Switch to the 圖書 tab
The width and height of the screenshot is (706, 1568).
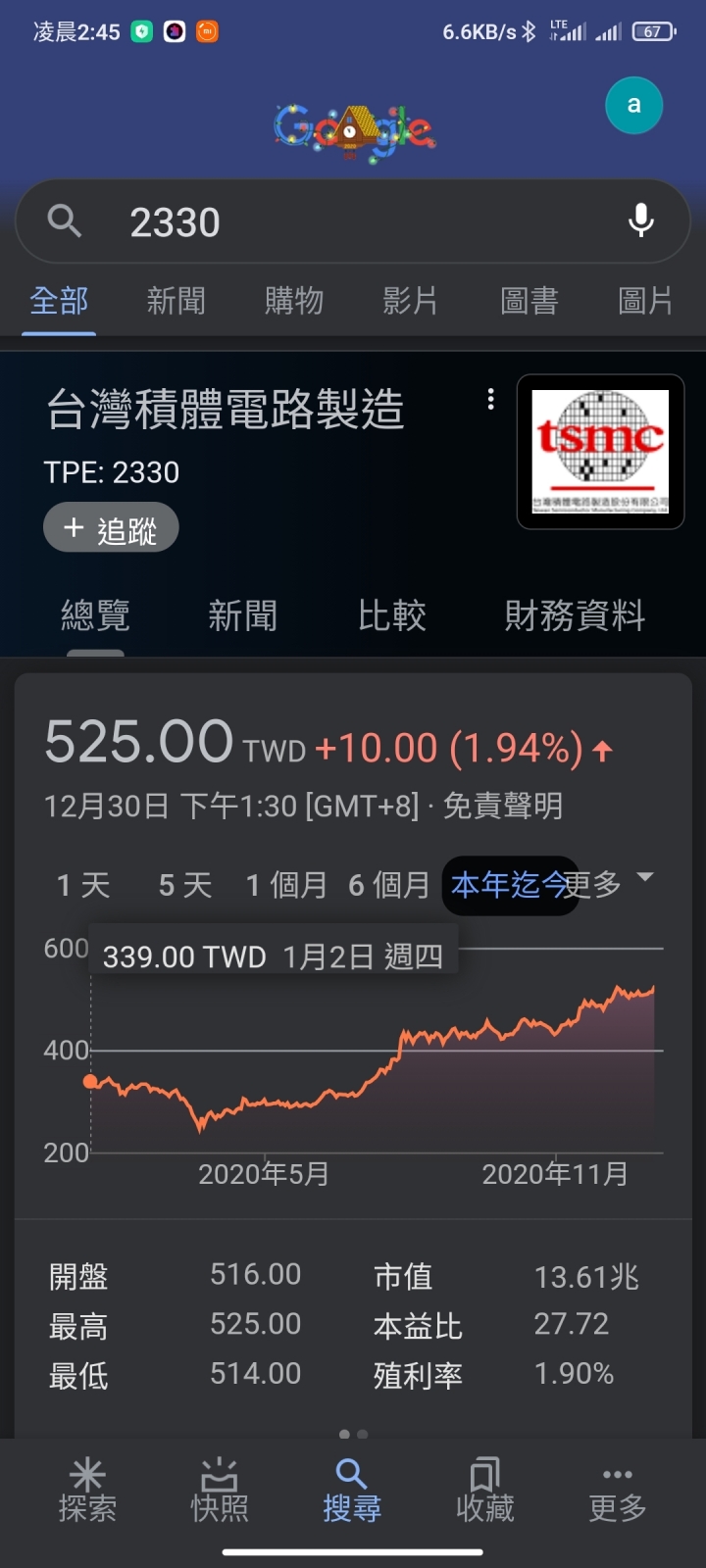point(529,301)
